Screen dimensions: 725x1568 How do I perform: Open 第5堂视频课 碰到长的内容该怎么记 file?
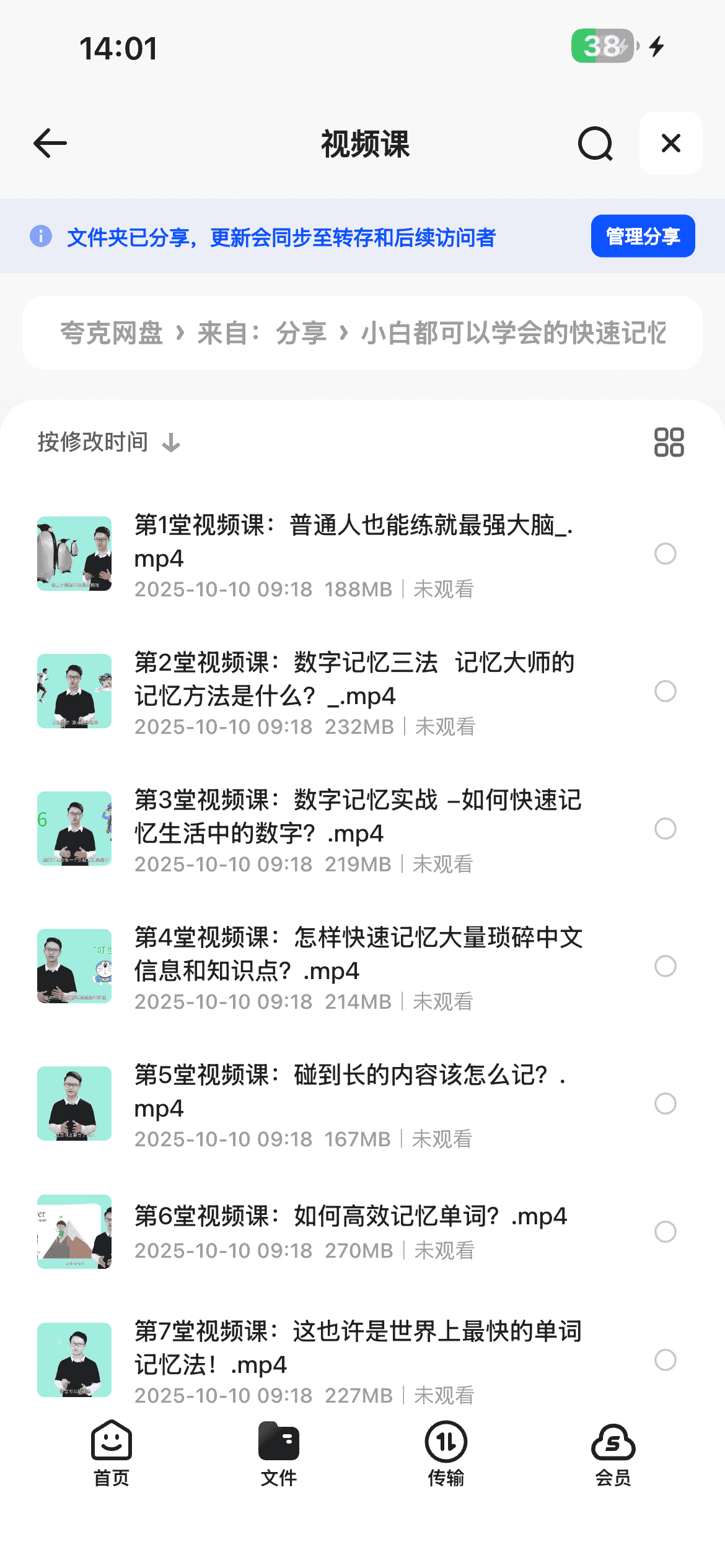click(x=350, y=1091)
